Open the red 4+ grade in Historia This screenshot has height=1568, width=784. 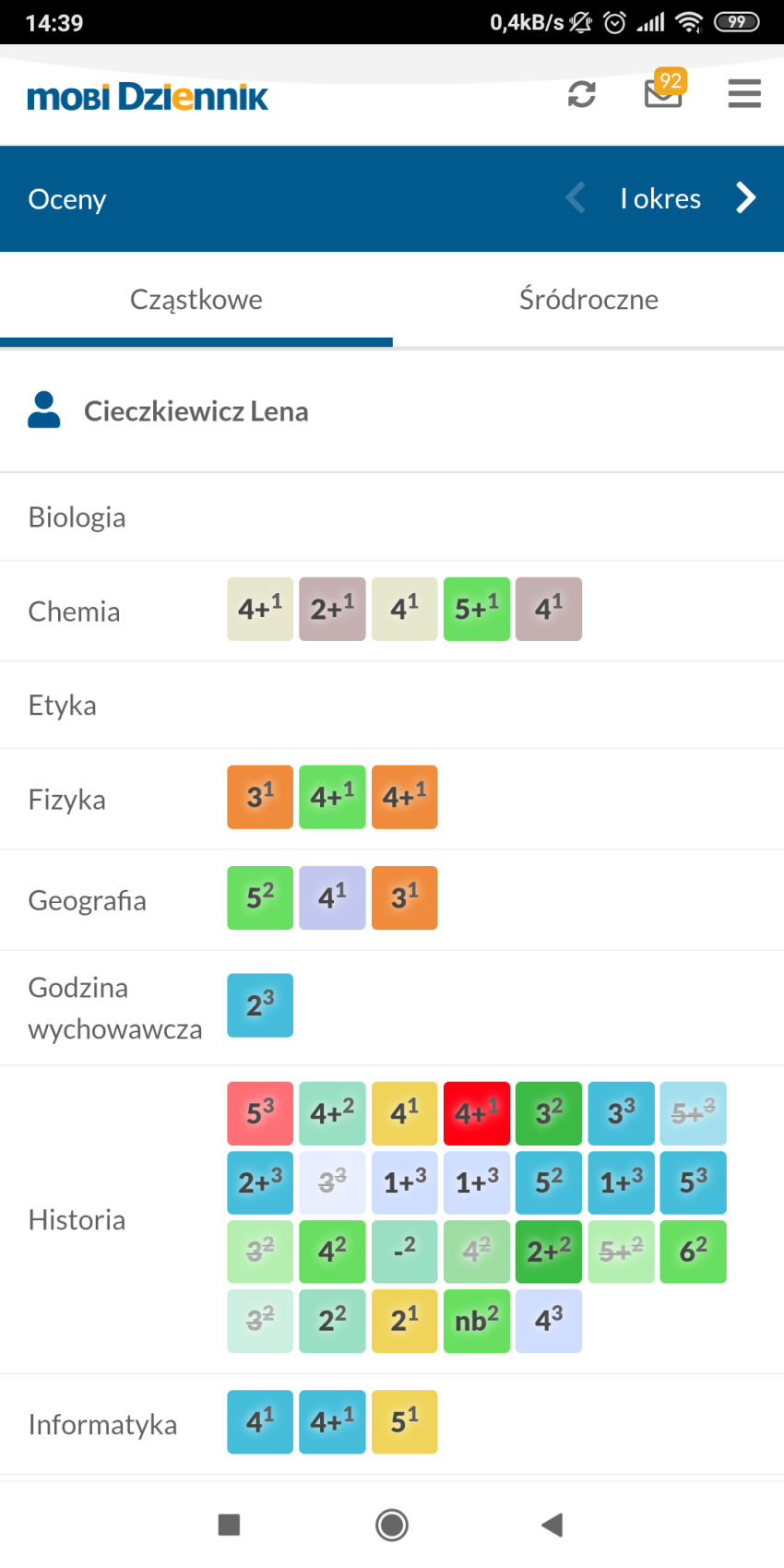coord(477,1113)
